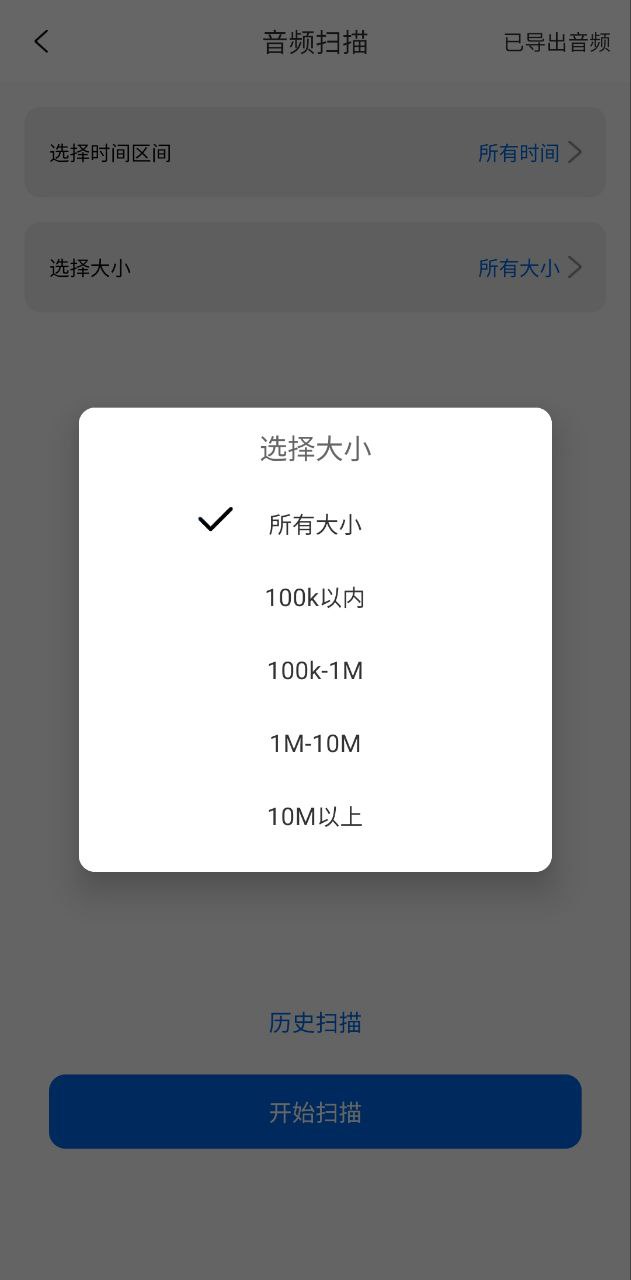631x1280 pixels.
Task: Open 历史扫描 scan history
Action: [x=315, y=1022]
